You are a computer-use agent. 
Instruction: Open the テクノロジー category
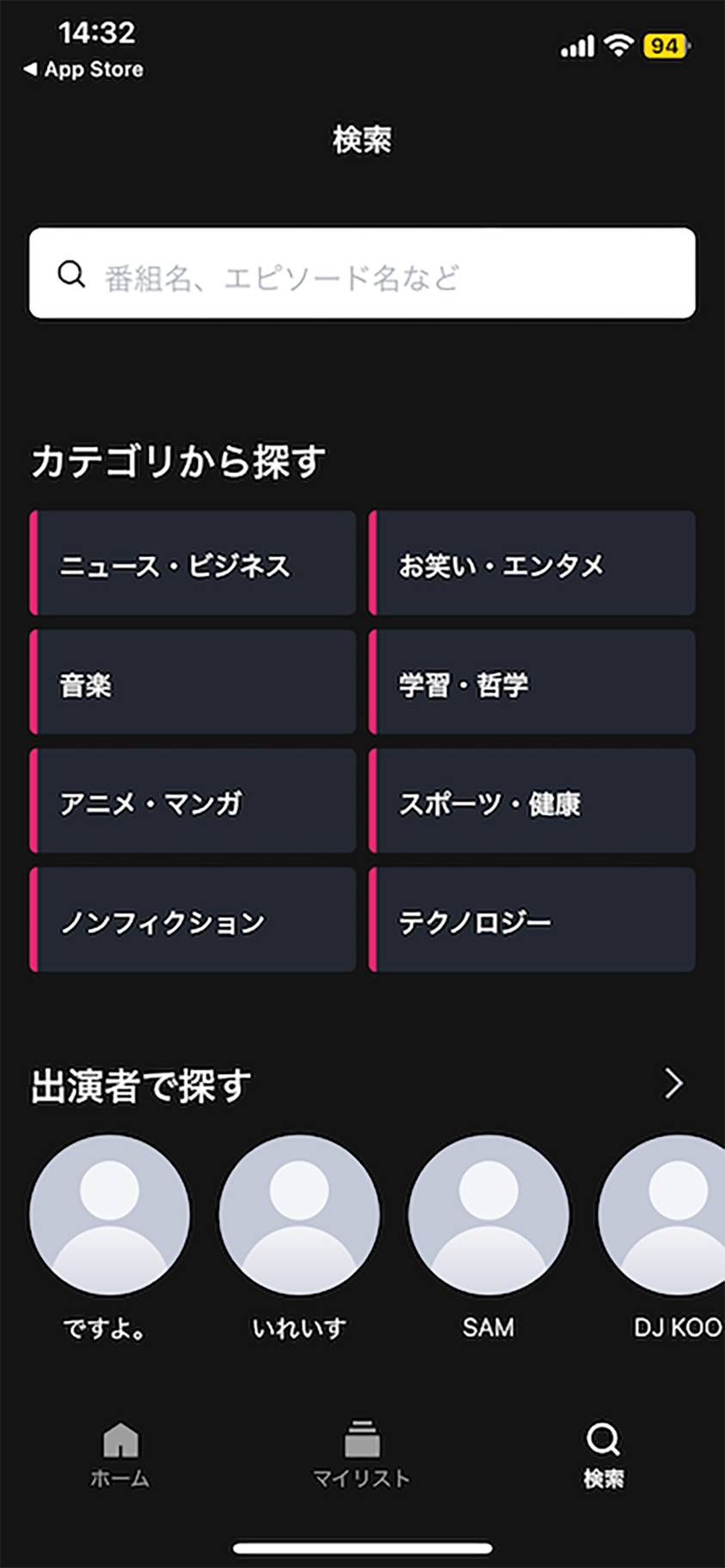tap(531, 919)
